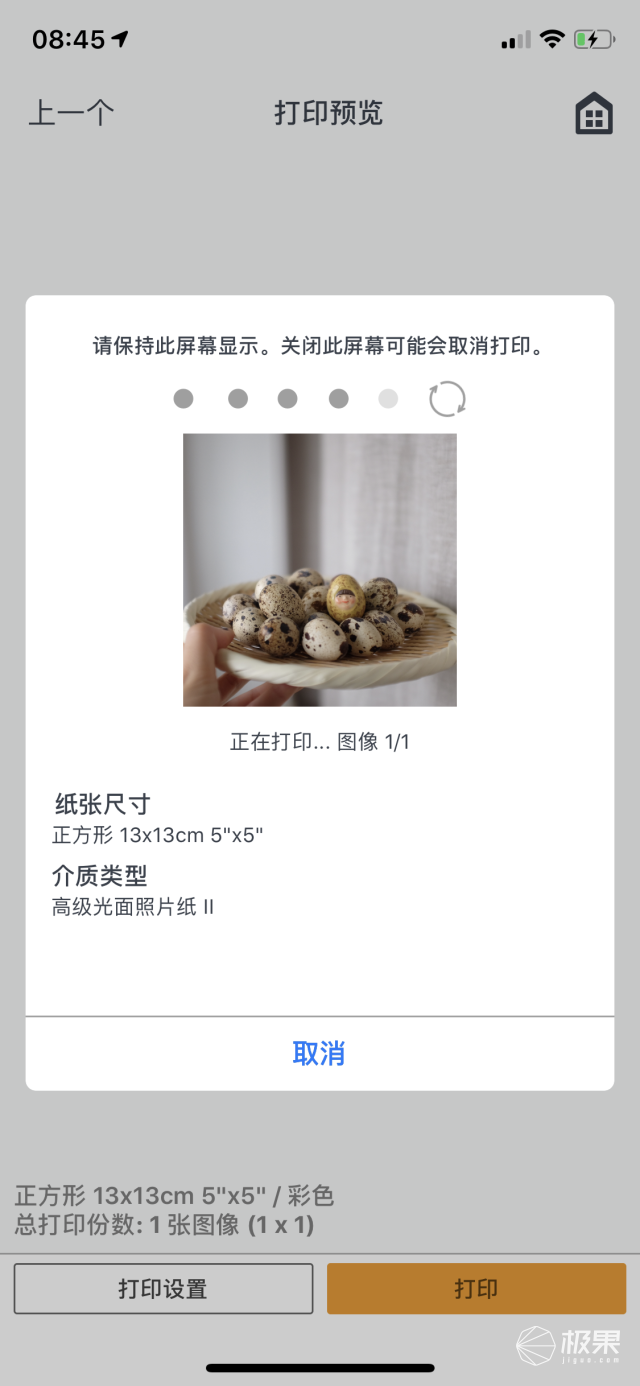This screenshot has height=1386, width=640.
Task: Open 打印设置 print settings
Action: tap(163, 1288)
